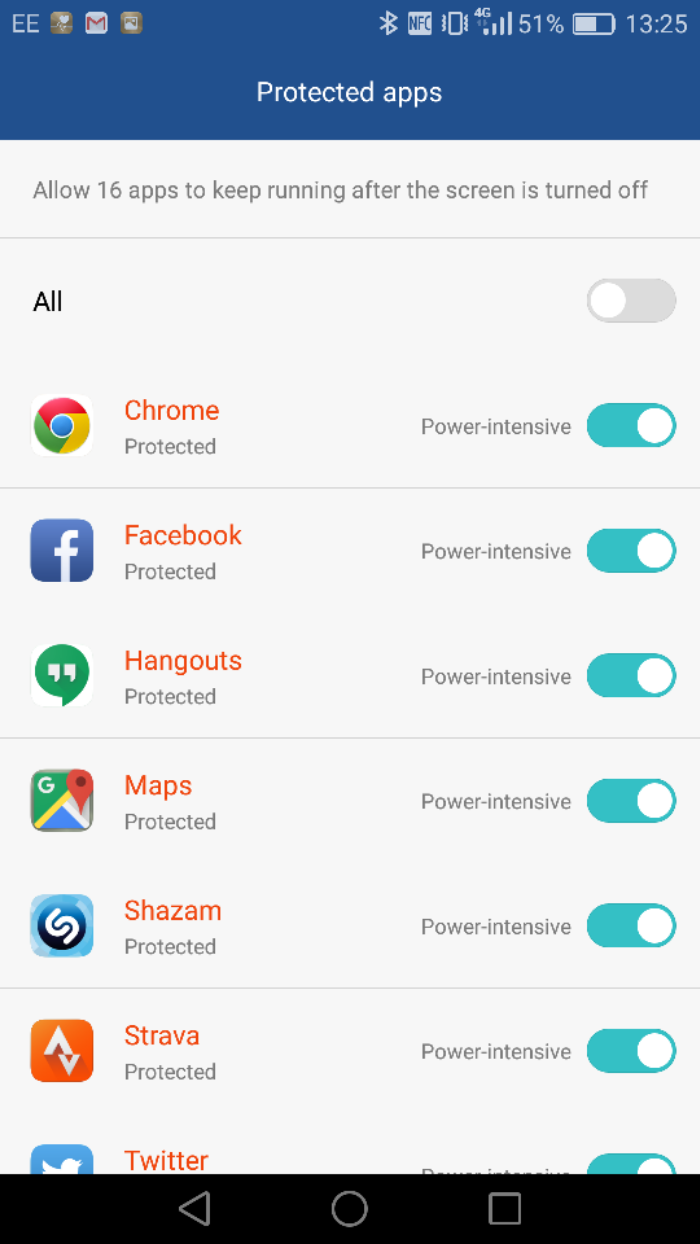
Task: Turn off protection for Chrome
Action: point(631,426)
